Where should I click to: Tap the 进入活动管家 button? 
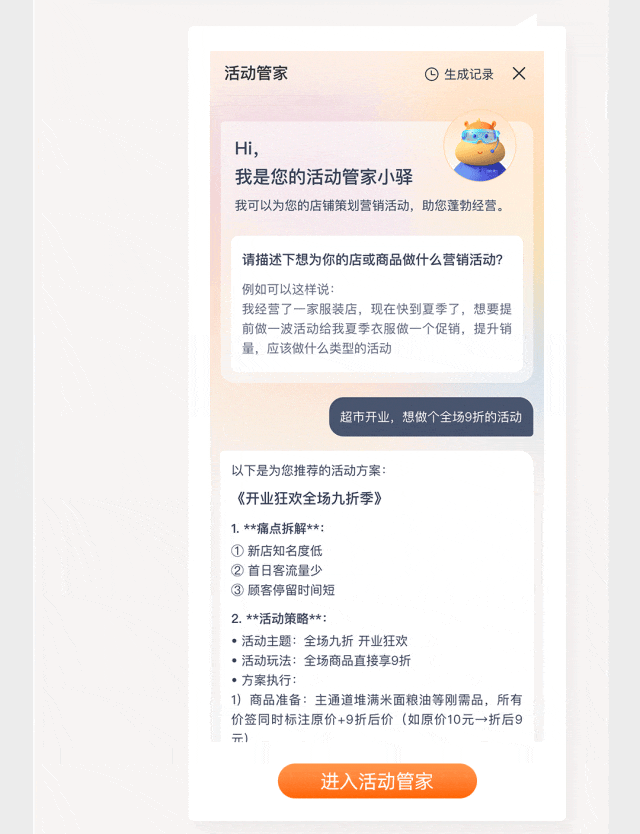(x=377, y=781)
